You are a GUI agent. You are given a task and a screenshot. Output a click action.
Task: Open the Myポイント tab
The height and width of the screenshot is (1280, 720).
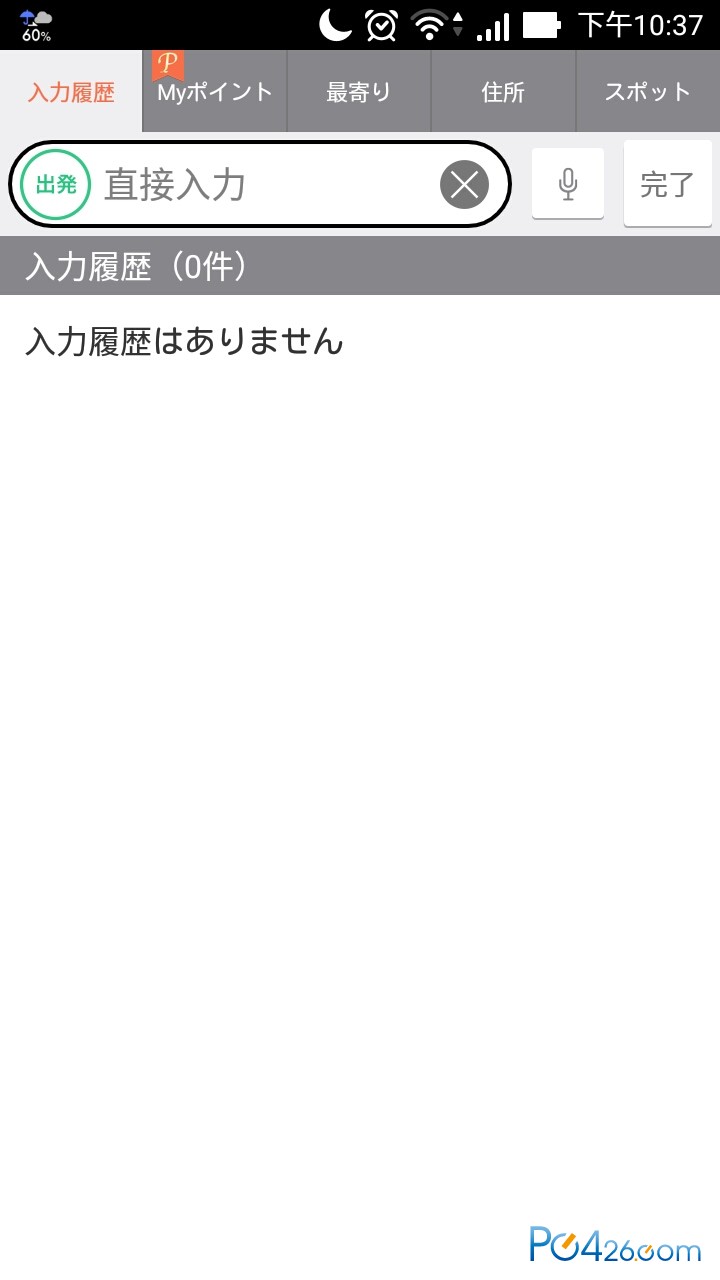215,92
